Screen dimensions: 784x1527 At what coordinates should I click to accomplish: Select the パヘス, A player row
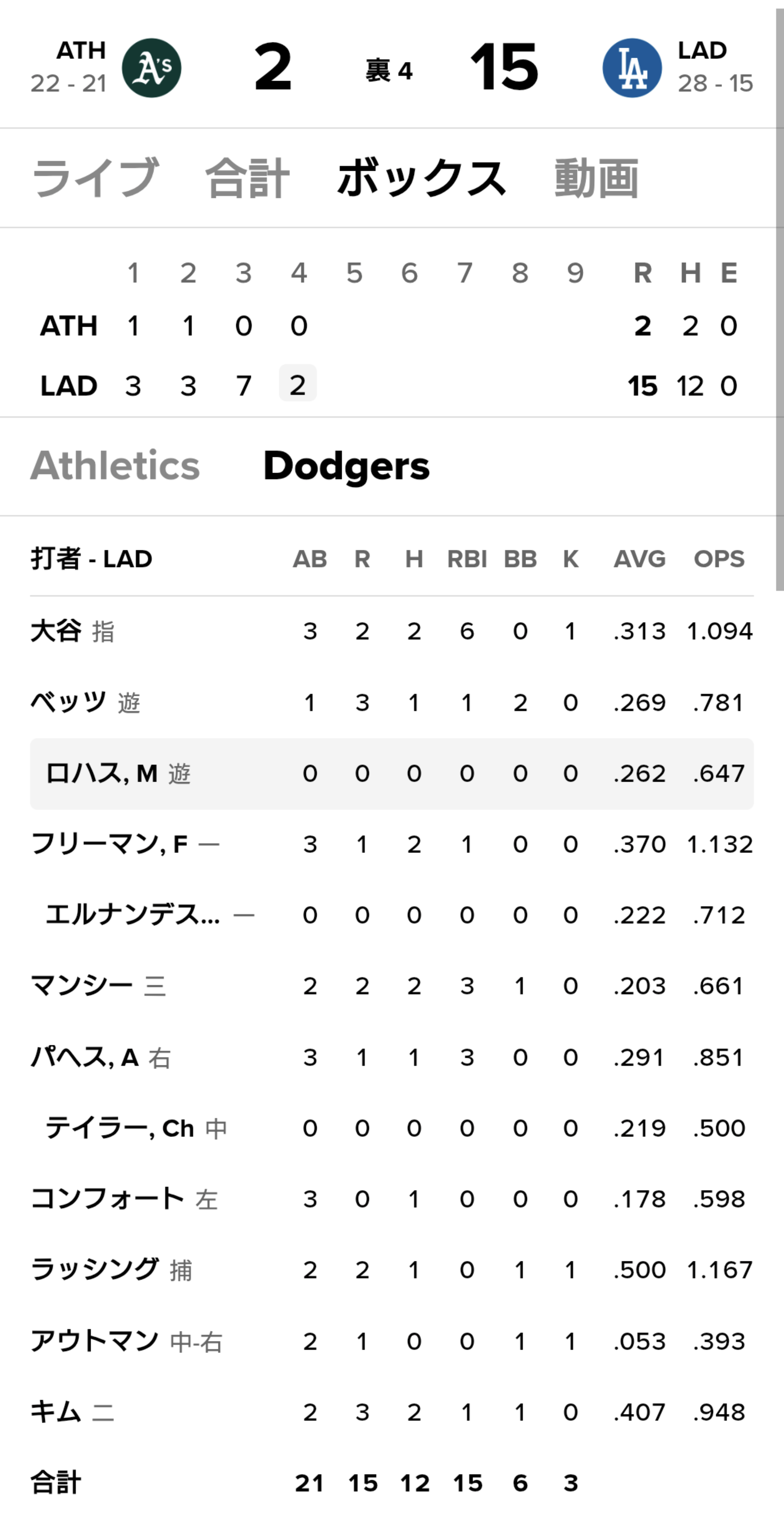pyautogui.click(x=392, y=1057)
